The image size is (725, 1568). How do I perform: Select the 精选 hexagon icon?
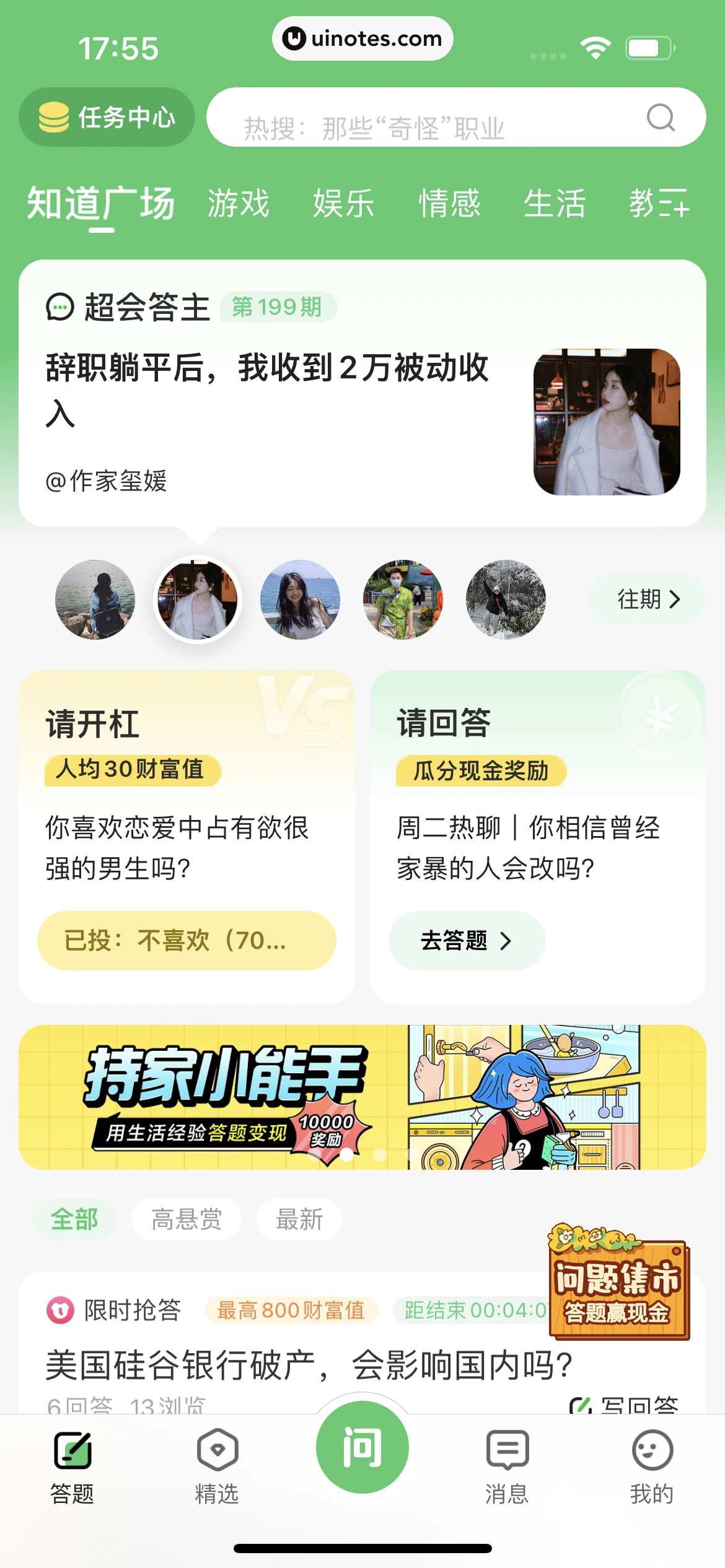tap(217, 1449)
